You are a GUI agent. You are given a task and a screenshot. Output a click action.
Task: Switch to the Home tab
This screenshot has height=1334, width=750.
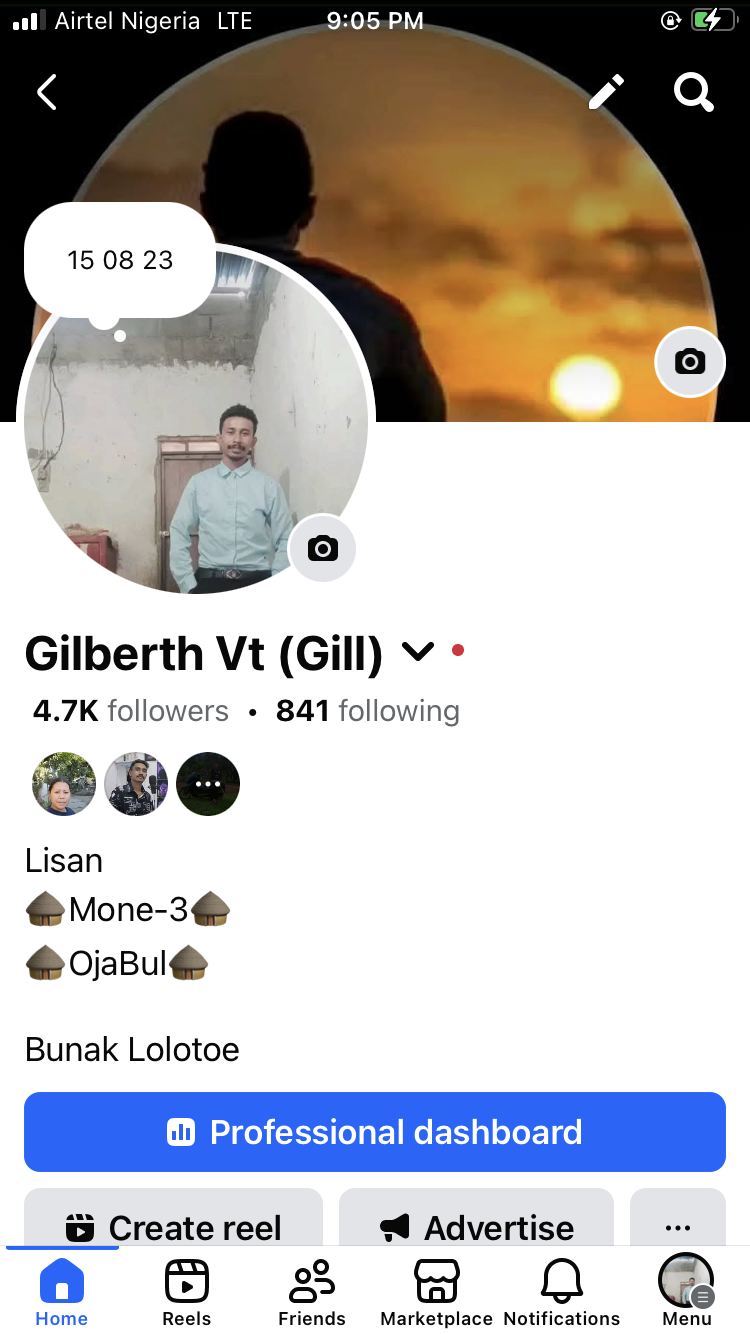[x=62, y=1292]
